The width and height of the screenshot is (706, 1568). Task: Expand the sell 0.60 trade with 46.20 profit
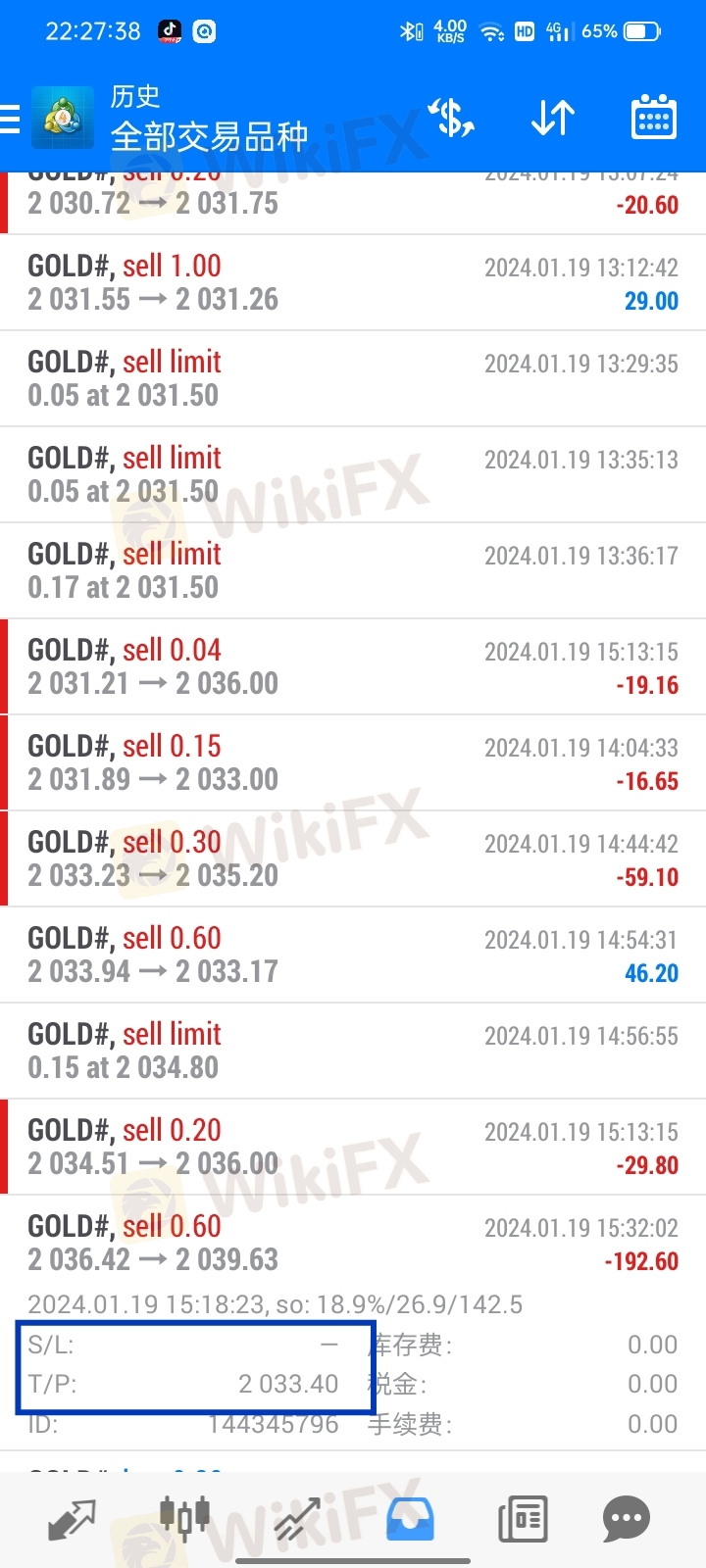pyautogui.click(x=353, y=955)
